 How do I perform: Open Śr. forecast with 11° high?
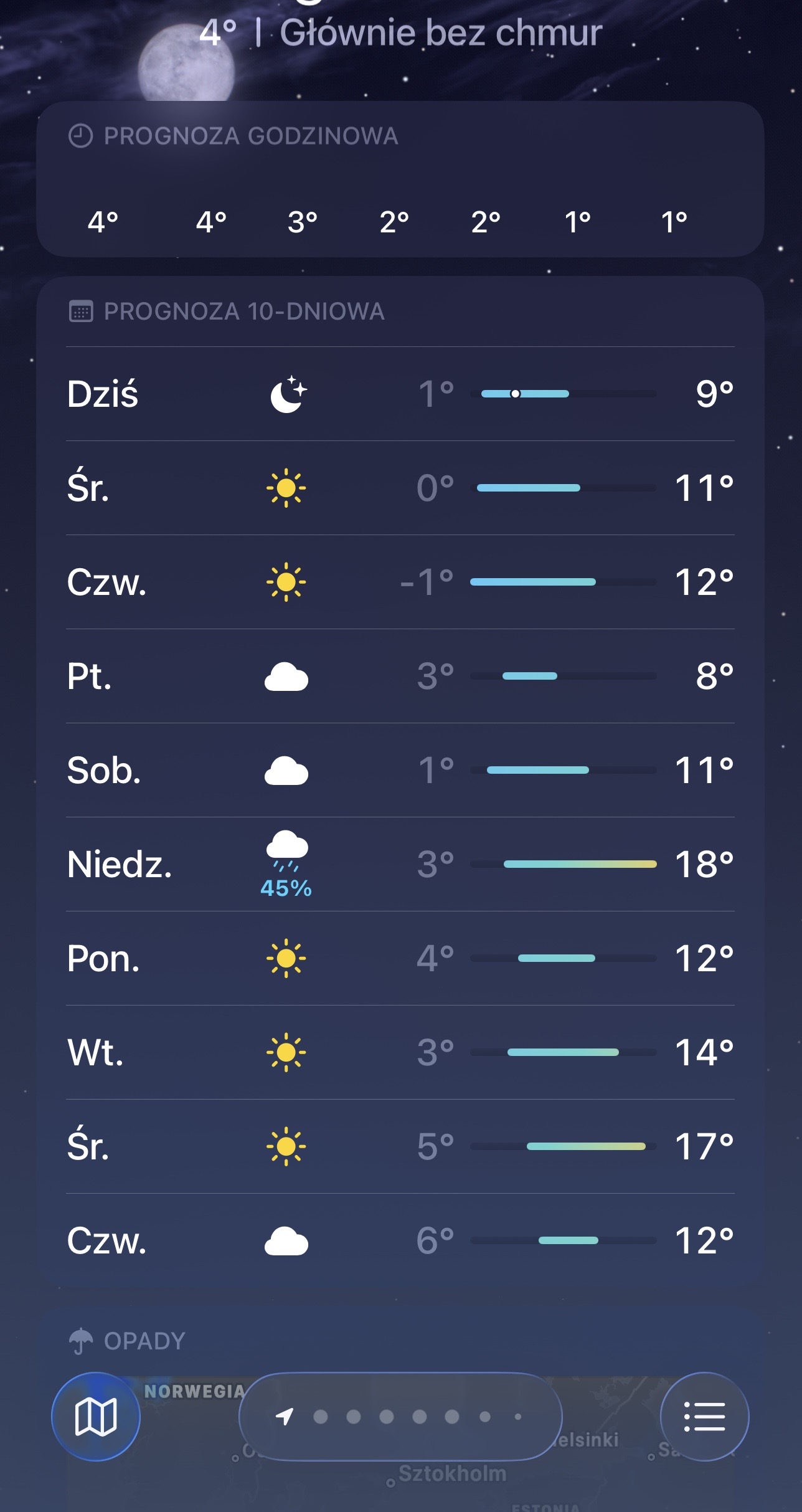pos(400,488)
